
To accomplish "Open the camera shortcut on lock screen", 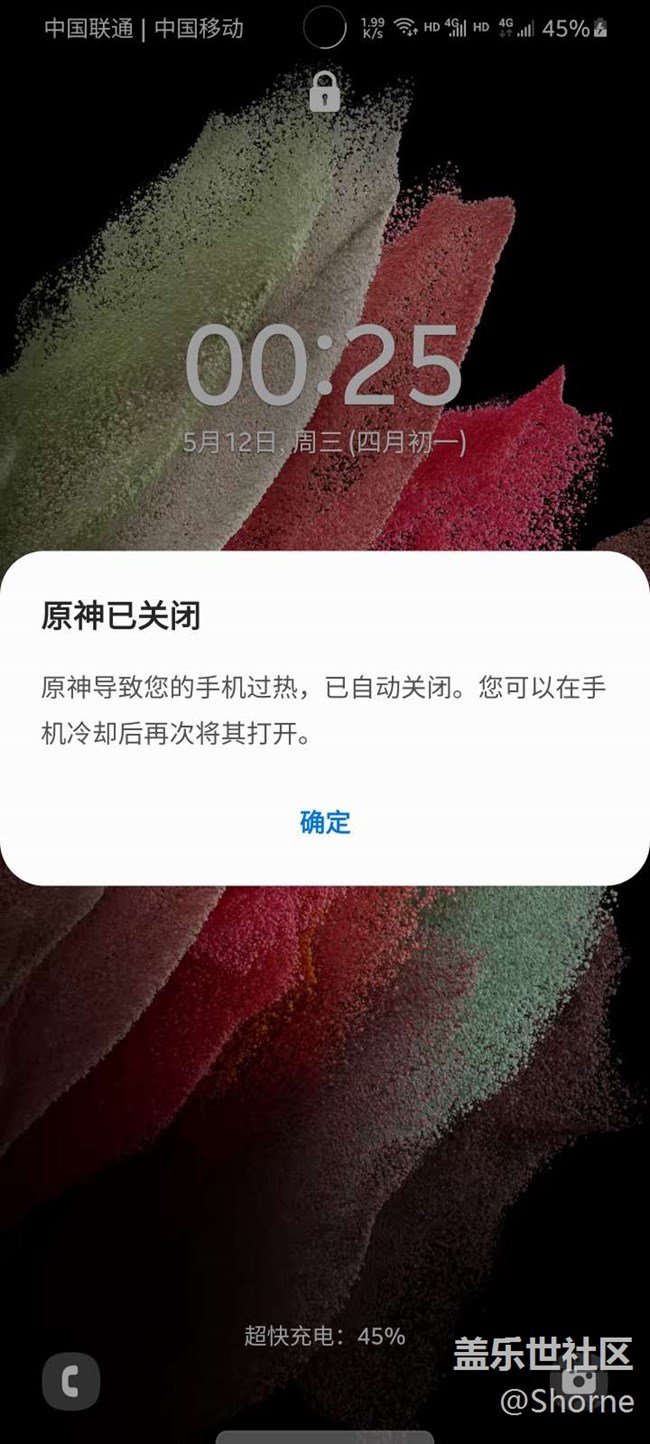I will point(579,1379).
